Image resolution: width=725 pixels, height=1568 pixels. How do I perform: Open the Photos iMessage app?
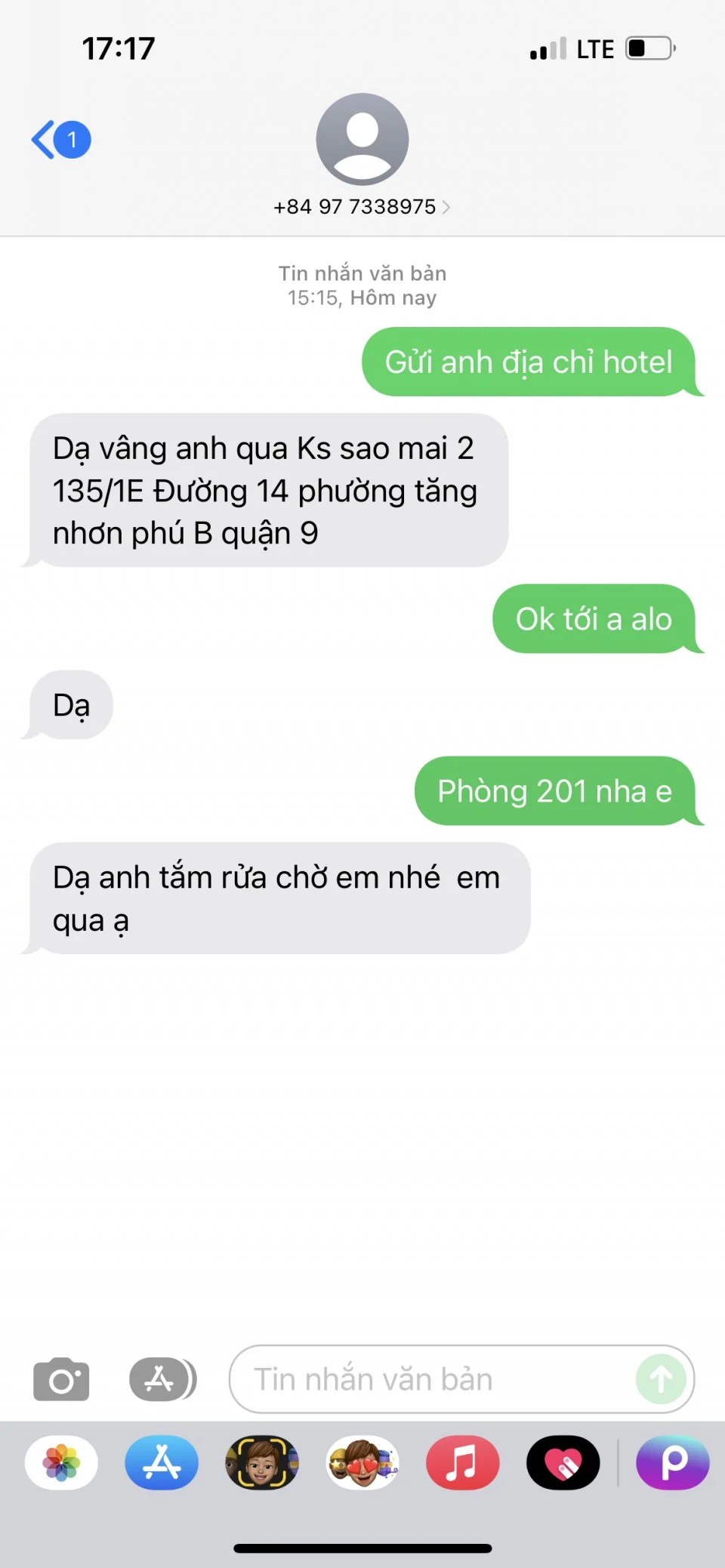(x=61, y=1462)
